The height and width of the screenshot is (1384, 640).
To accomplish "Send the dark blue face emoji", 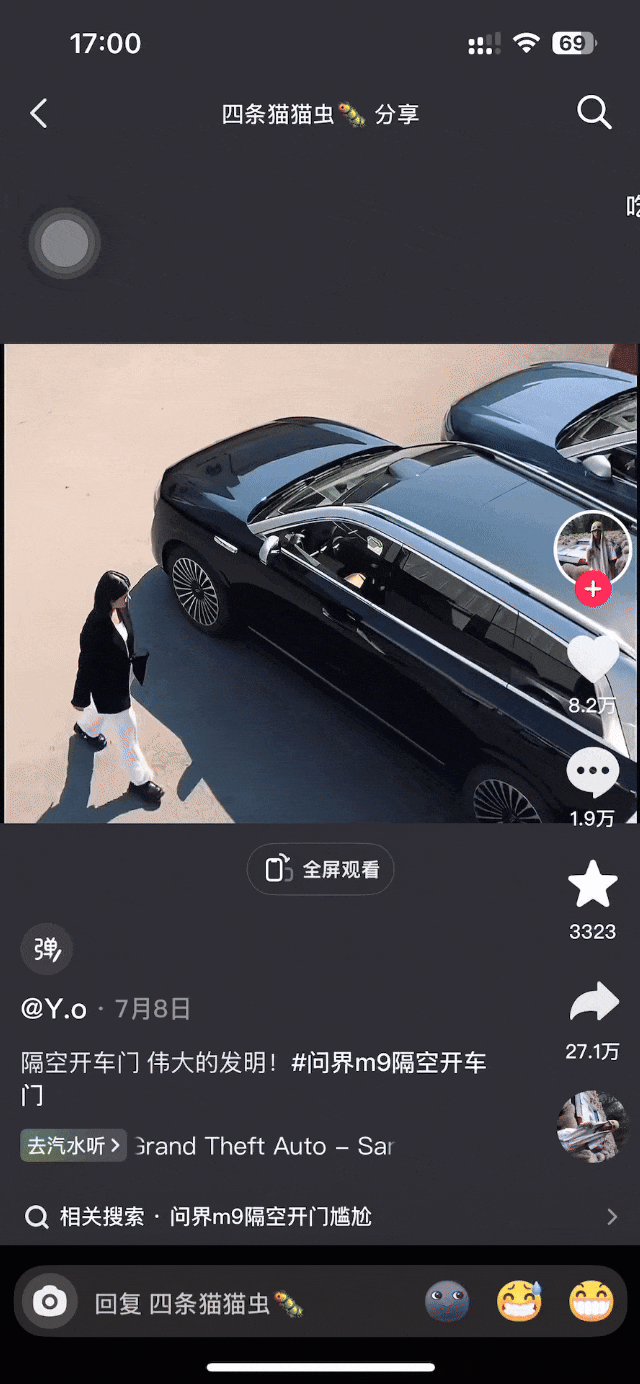I will (447, 1301).
